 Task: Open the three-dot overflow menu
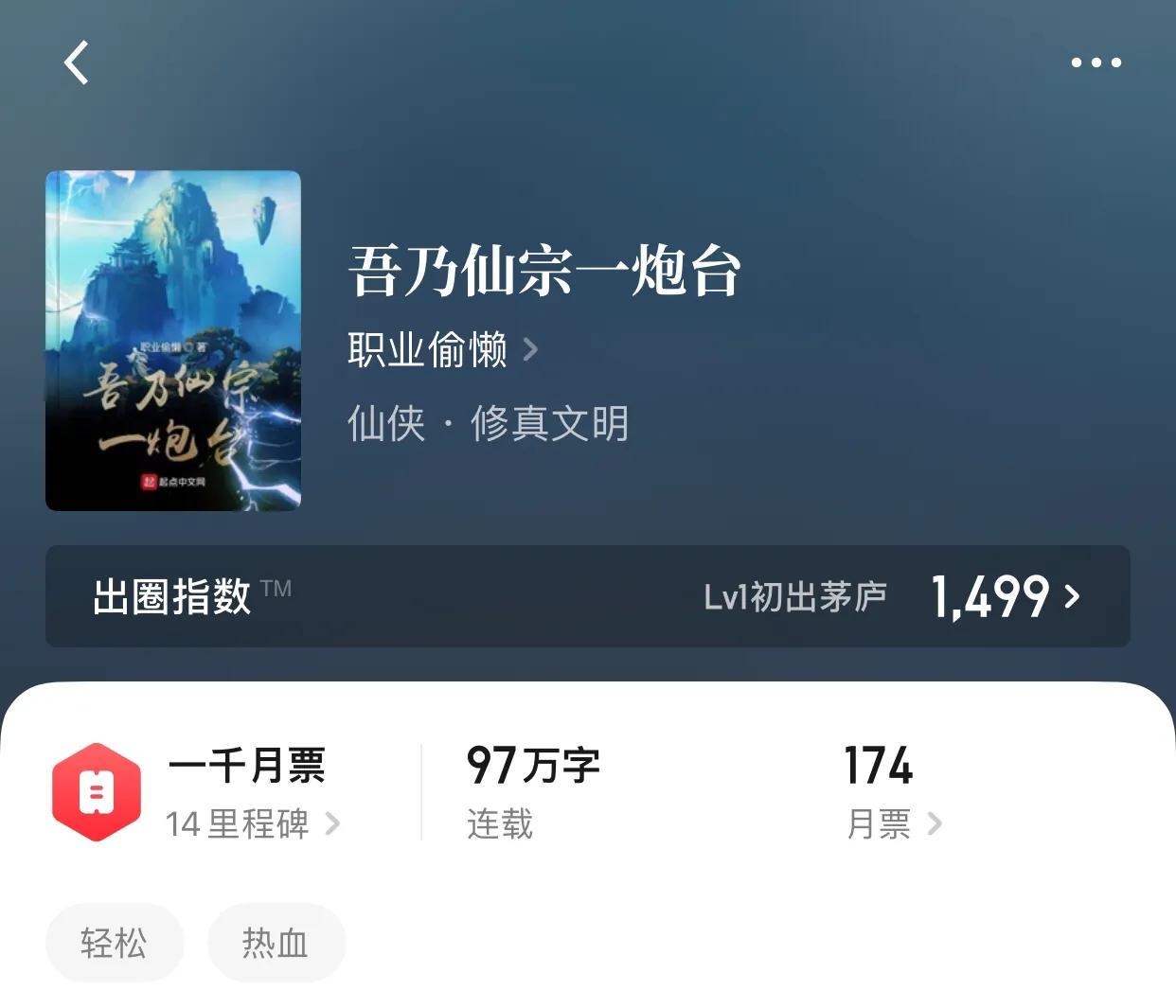(1096, 62)
